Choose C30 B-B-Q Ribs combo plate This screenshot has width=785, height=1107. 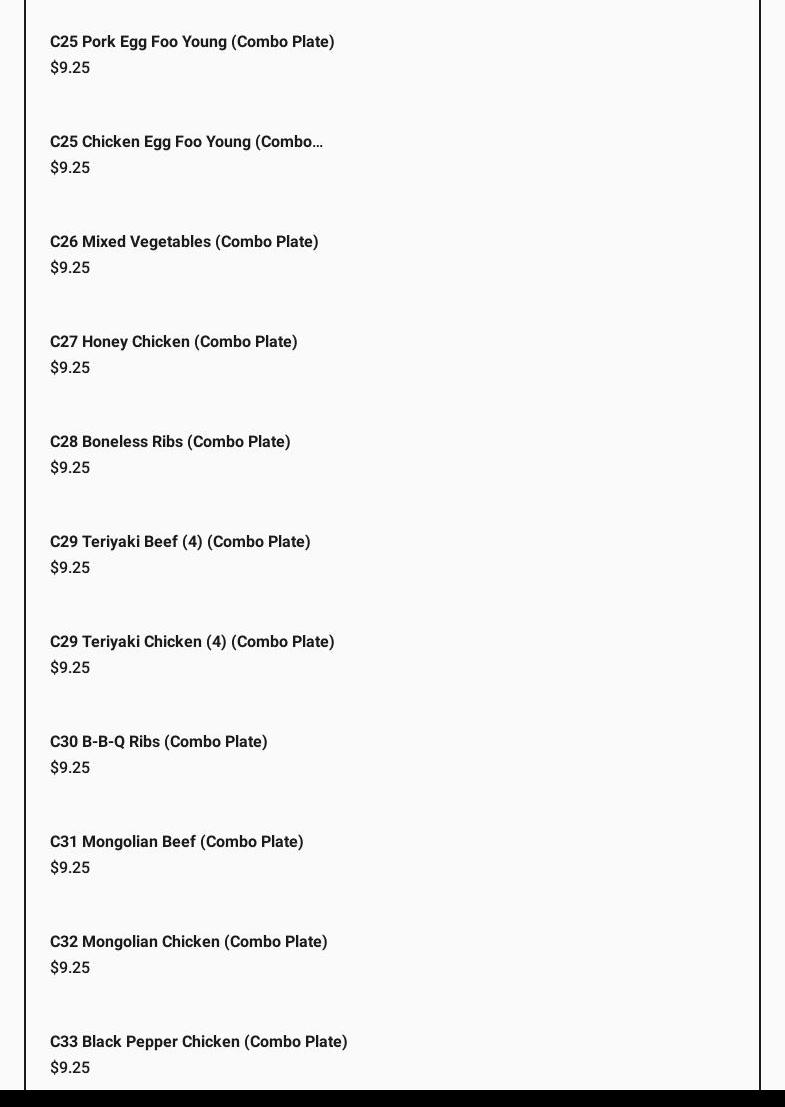pyautogui.click(x=159, y=742)
